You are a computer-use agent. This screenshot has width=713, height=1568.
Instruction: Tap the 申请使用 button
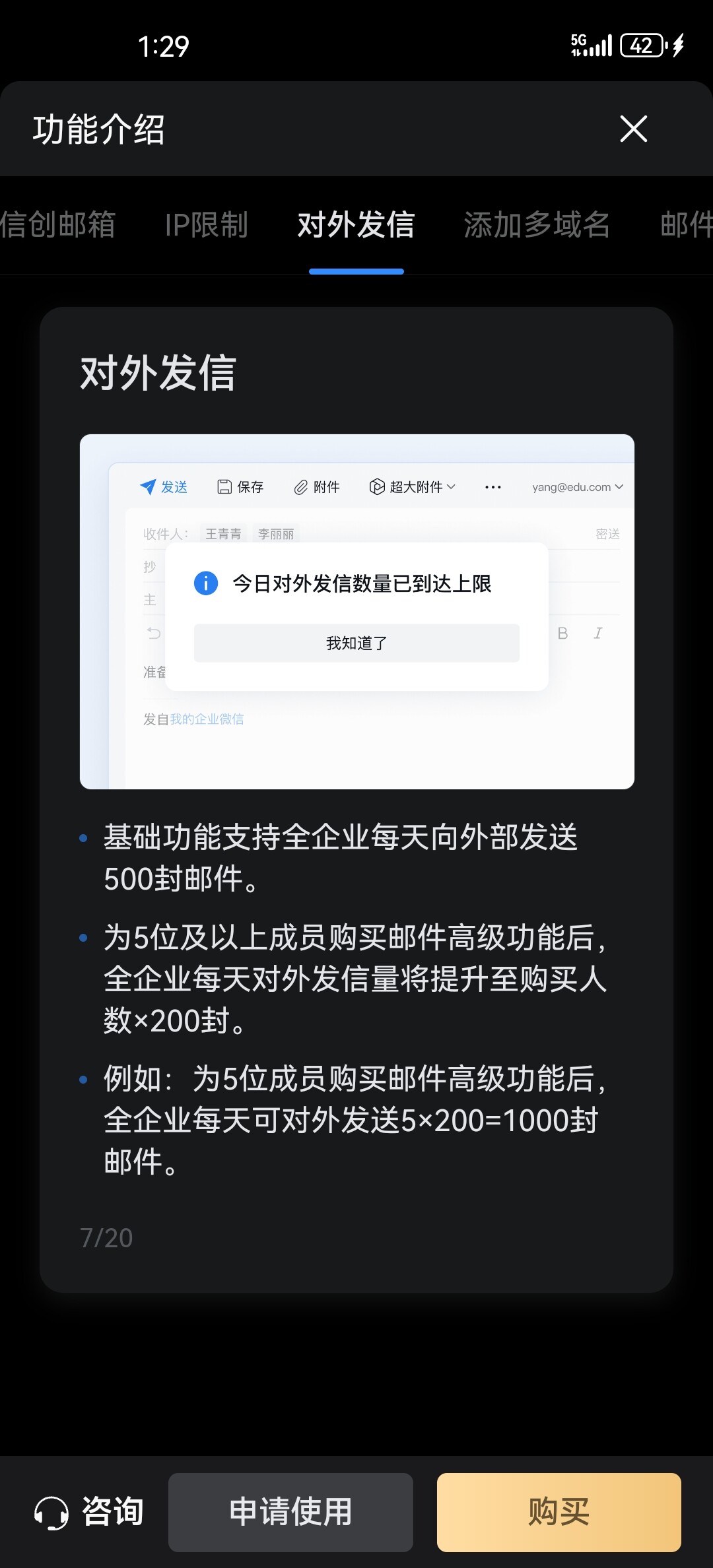[290, 1512]
